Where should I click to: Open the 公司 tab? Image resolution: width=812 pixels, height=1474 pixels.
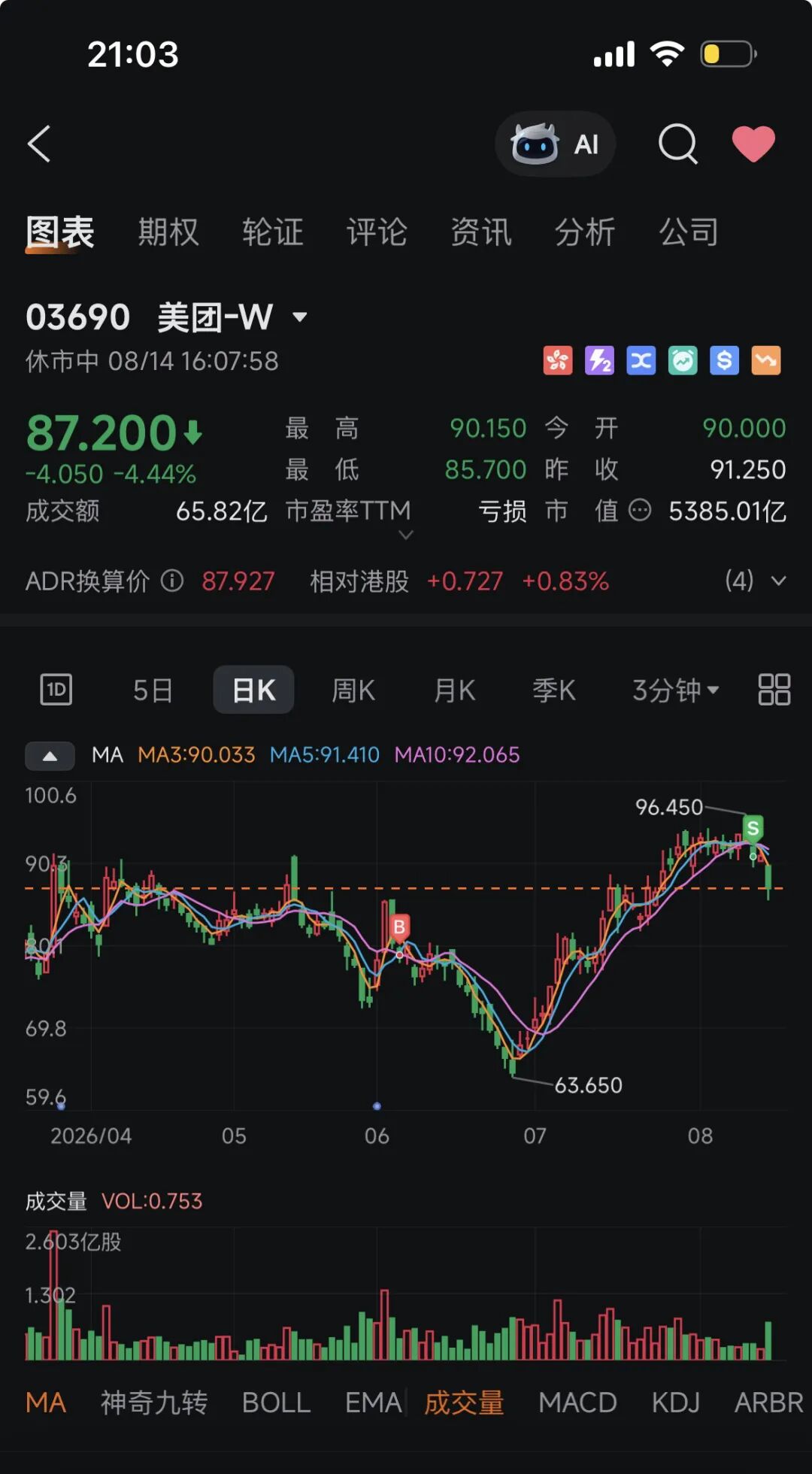tap(689, 232)
